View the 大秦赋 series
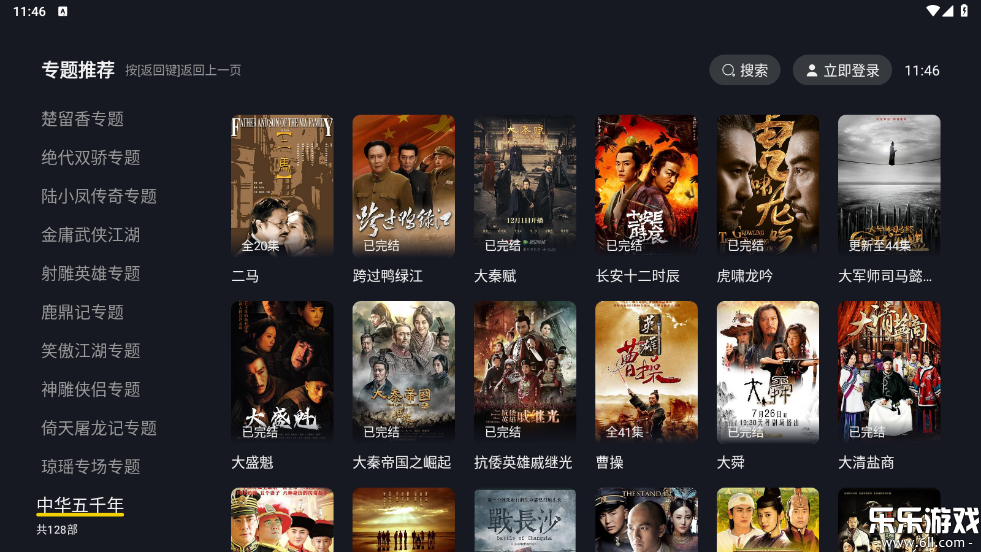The height and width of the screenshot is (552, 981). [525, 186]
